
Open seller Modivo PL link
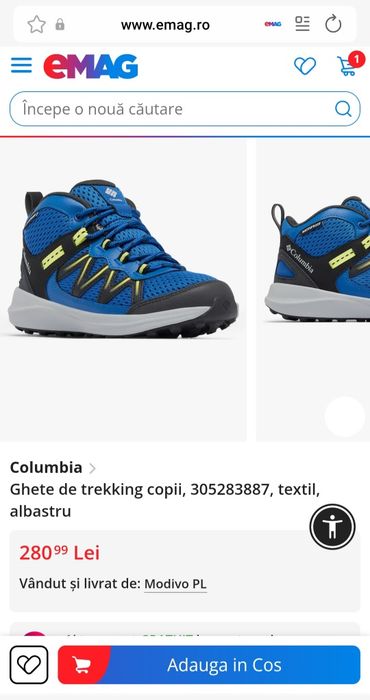click(175, 584)
